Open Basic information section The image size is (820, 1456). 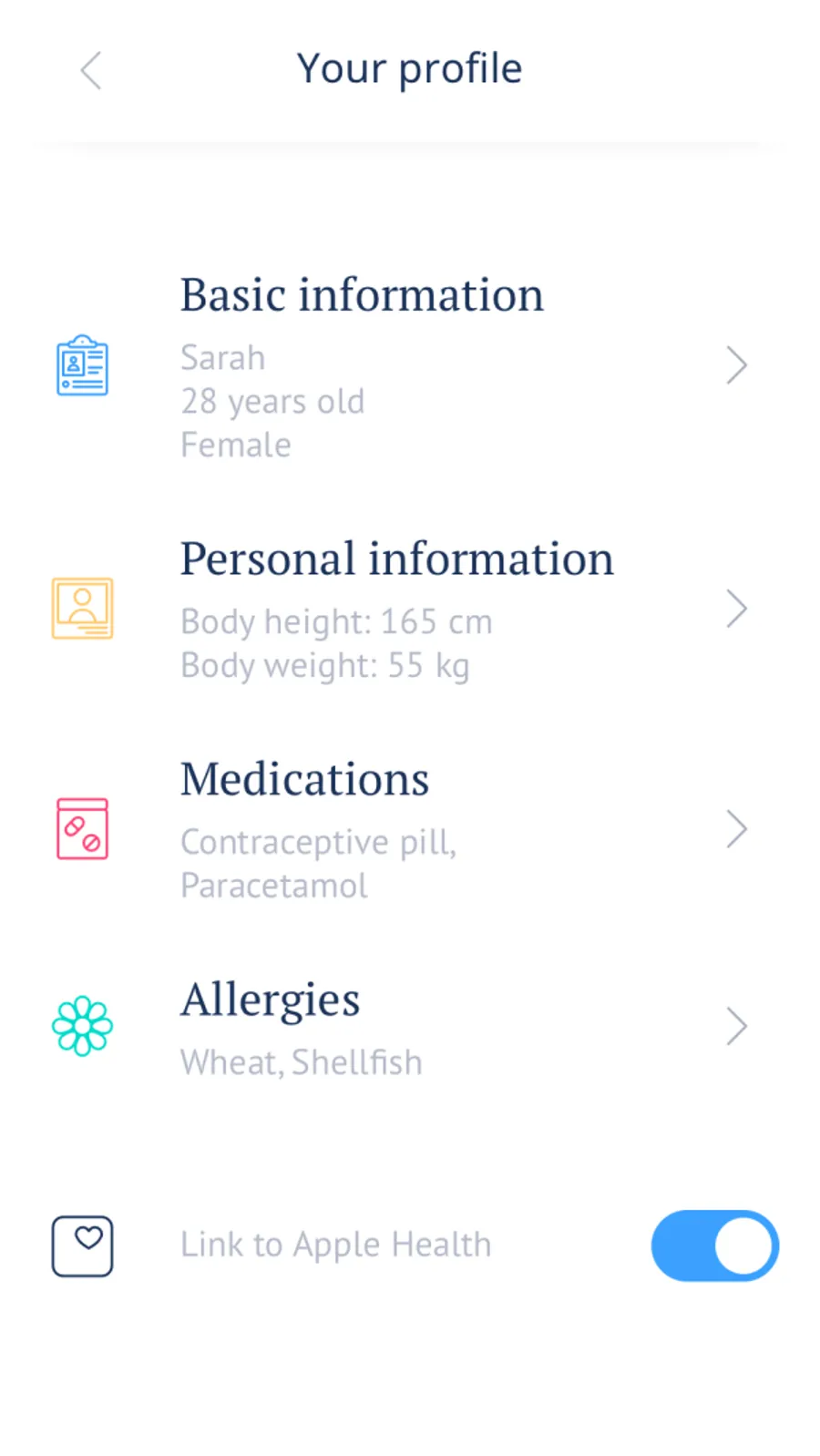click(x=736, y=365)
